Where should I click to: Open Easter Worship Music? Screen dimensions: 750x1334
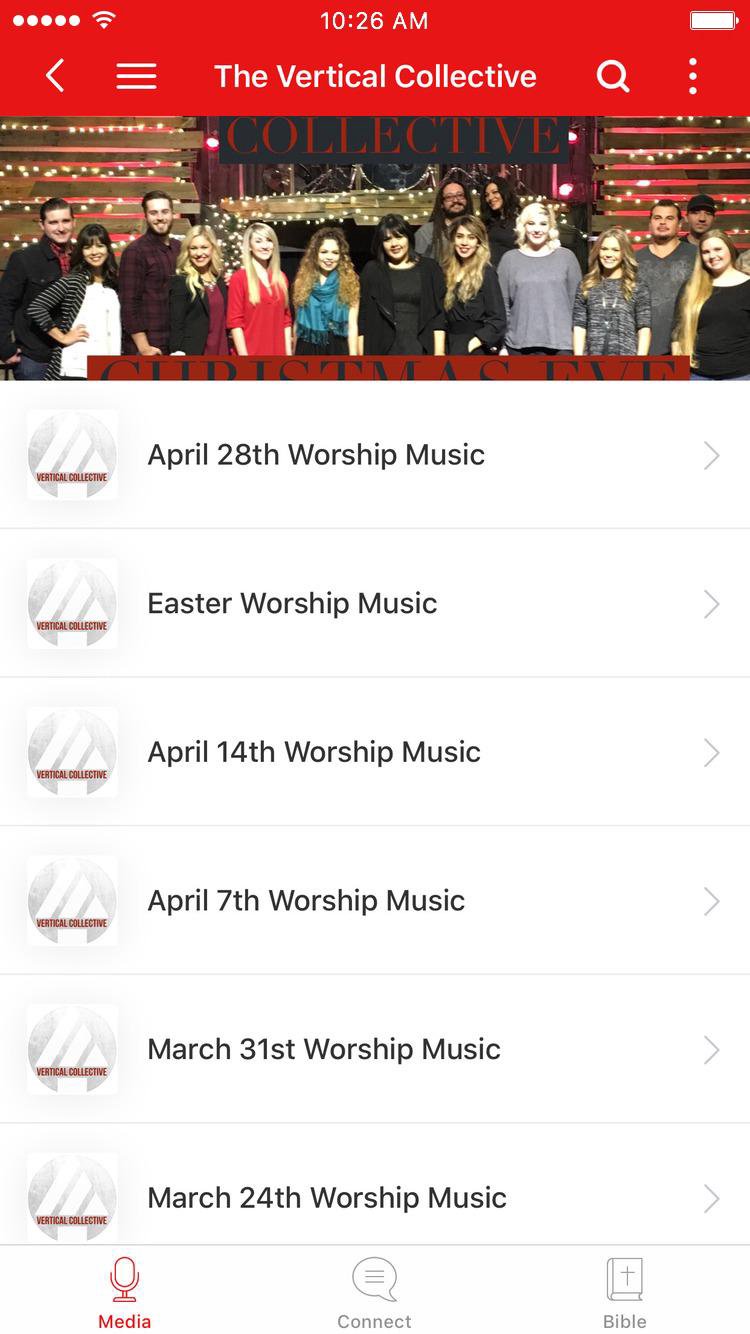coord(375,603)
